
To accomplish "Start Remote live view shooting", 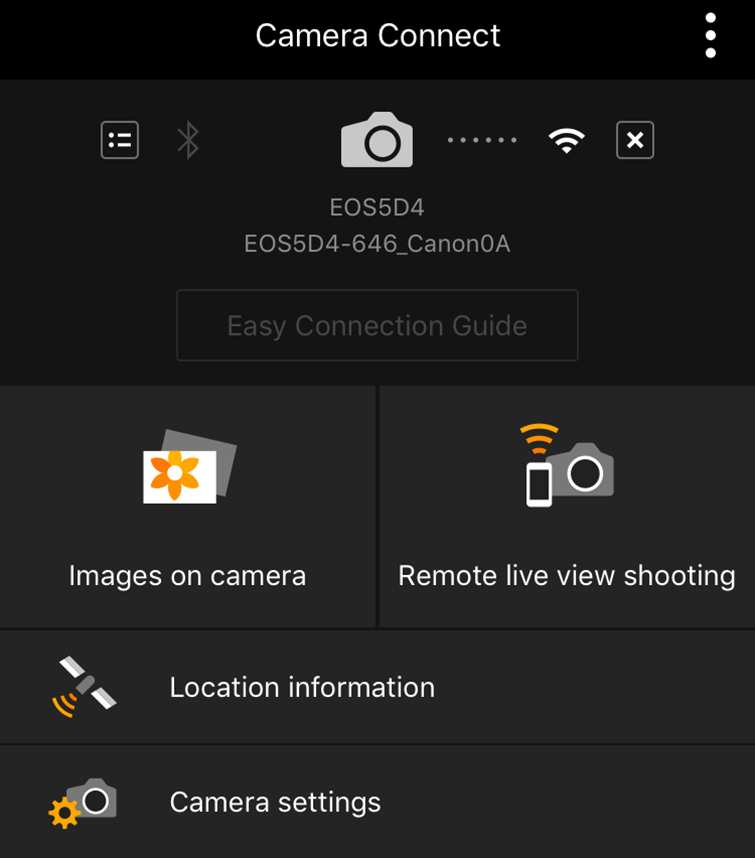I will tap(565, 575).
